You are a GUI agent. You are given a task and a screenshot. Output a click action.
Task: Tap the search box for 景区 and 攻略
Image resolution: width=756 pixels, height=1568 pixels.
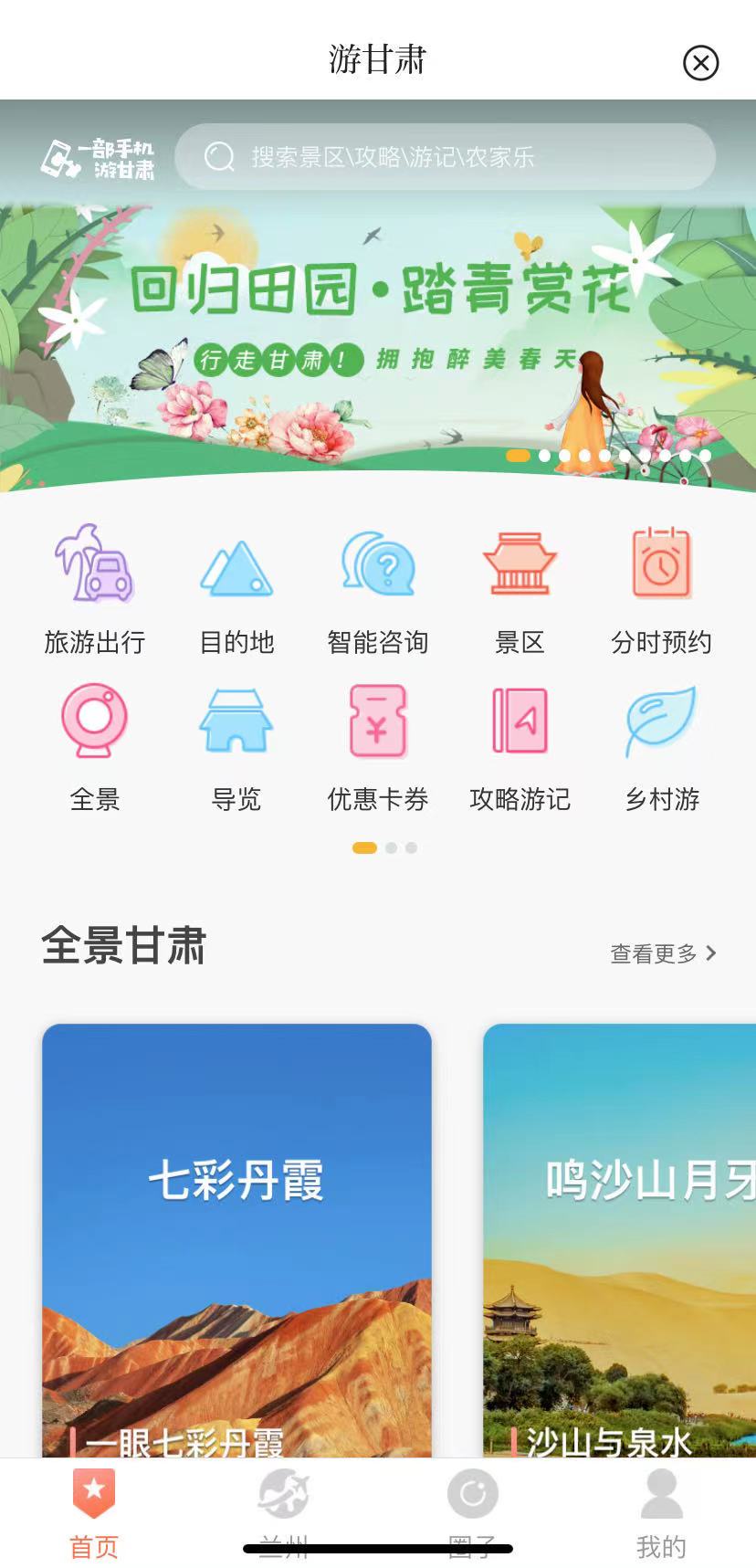(x=445, y=157)
